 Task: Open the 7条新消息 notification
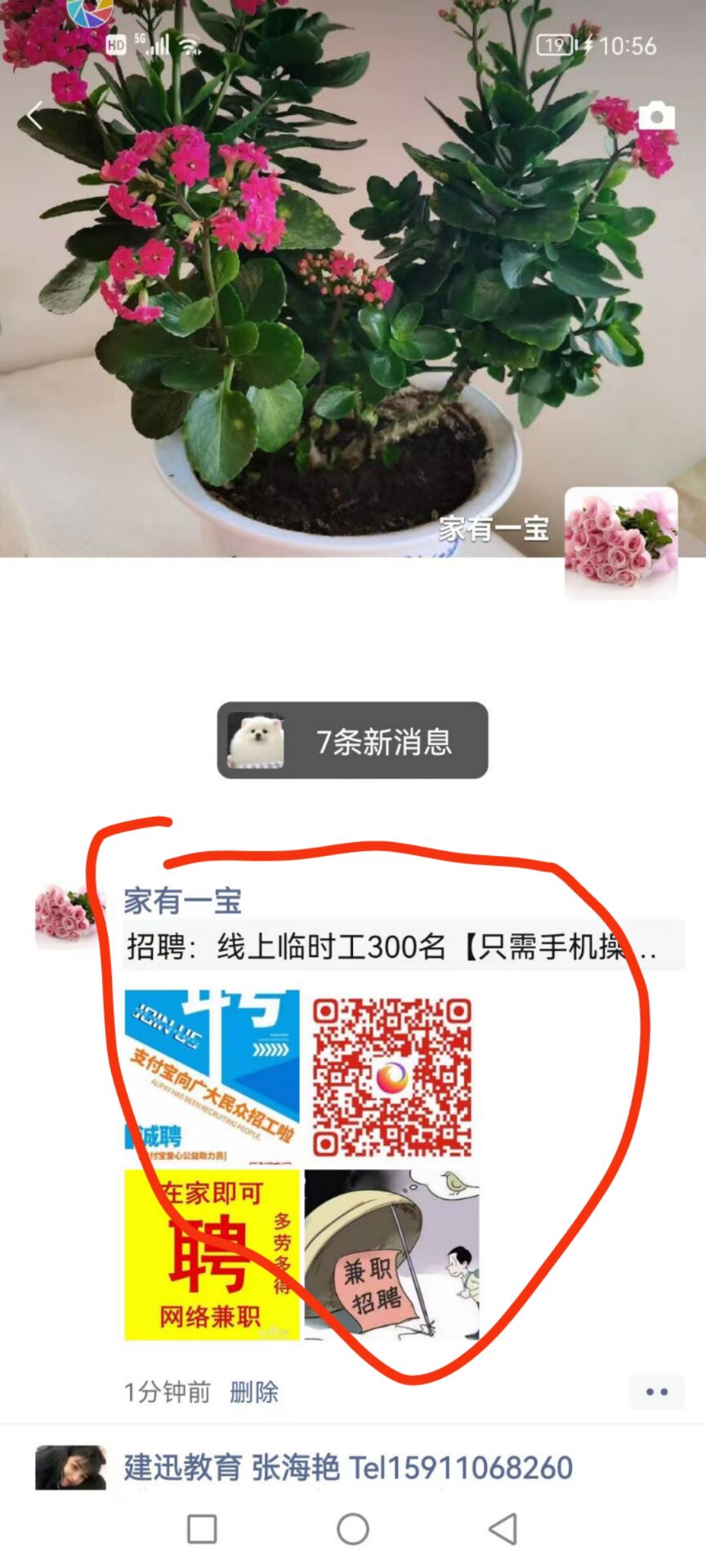click(352, 741)
